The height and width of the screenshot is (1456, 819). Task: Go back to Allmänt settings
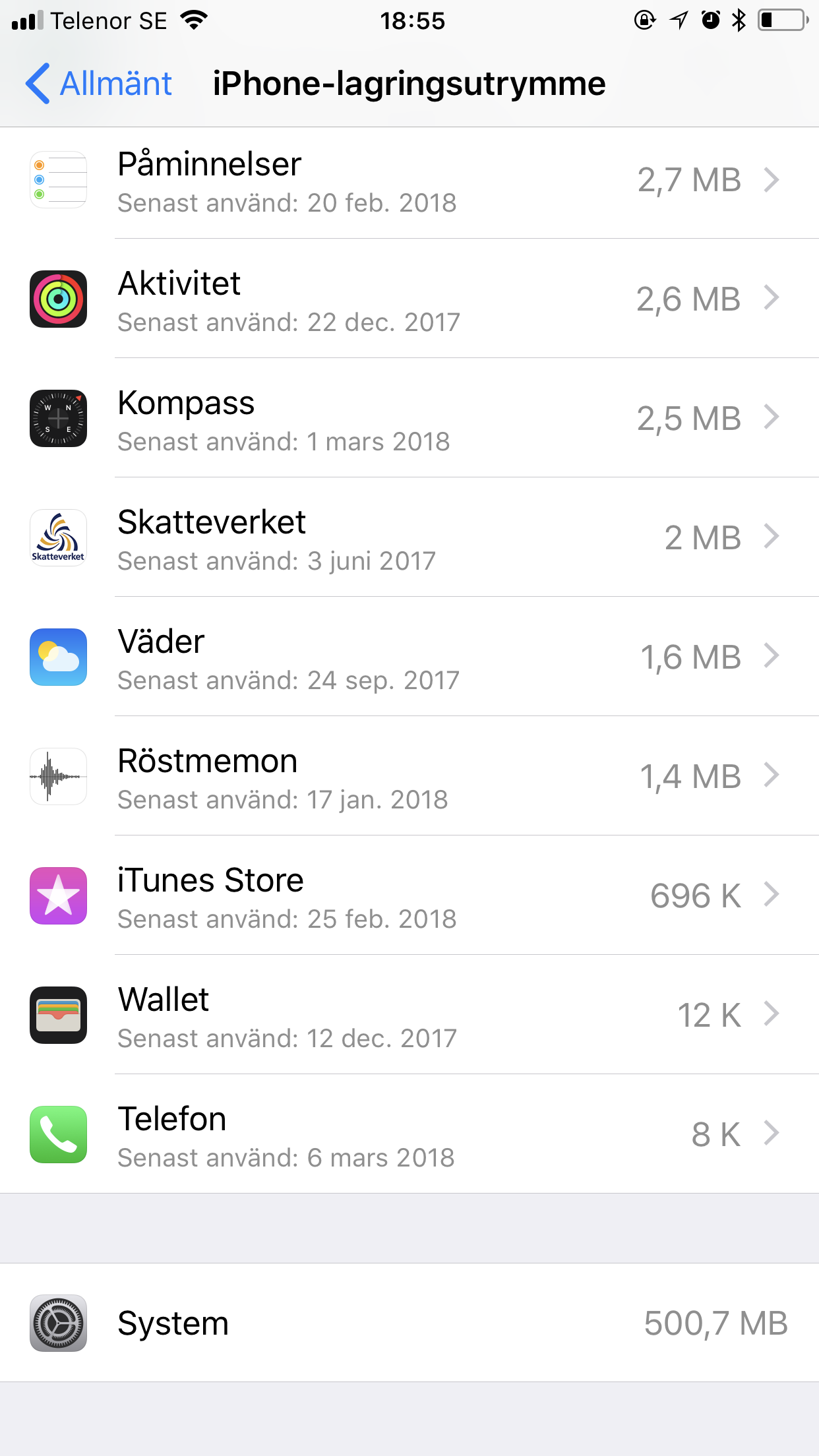pyautogui.click(x=99, y=84)
